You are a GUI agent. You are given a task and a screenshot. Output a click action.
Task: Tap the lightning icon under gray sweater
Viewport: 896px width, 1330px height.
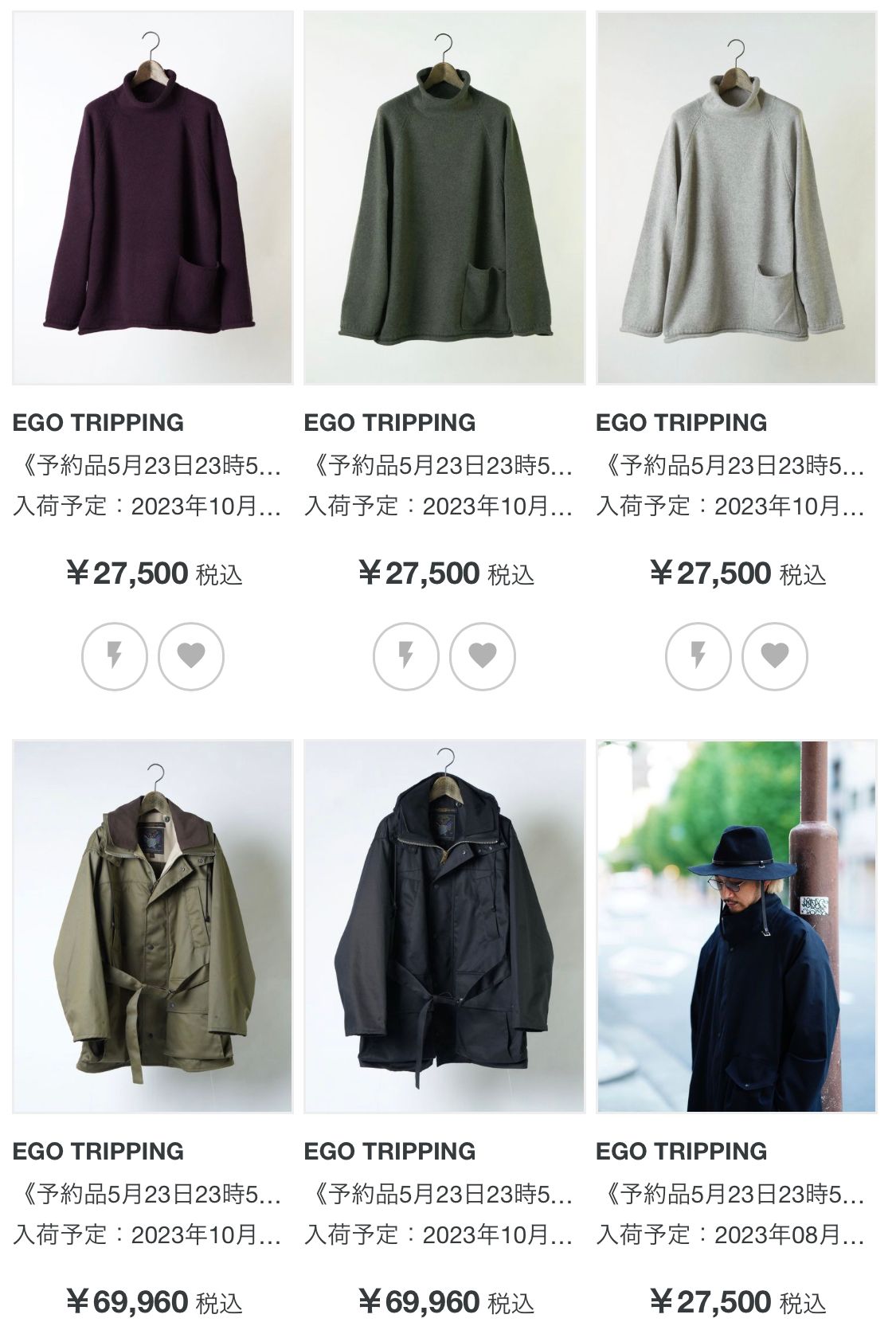(x=698, y=655)
